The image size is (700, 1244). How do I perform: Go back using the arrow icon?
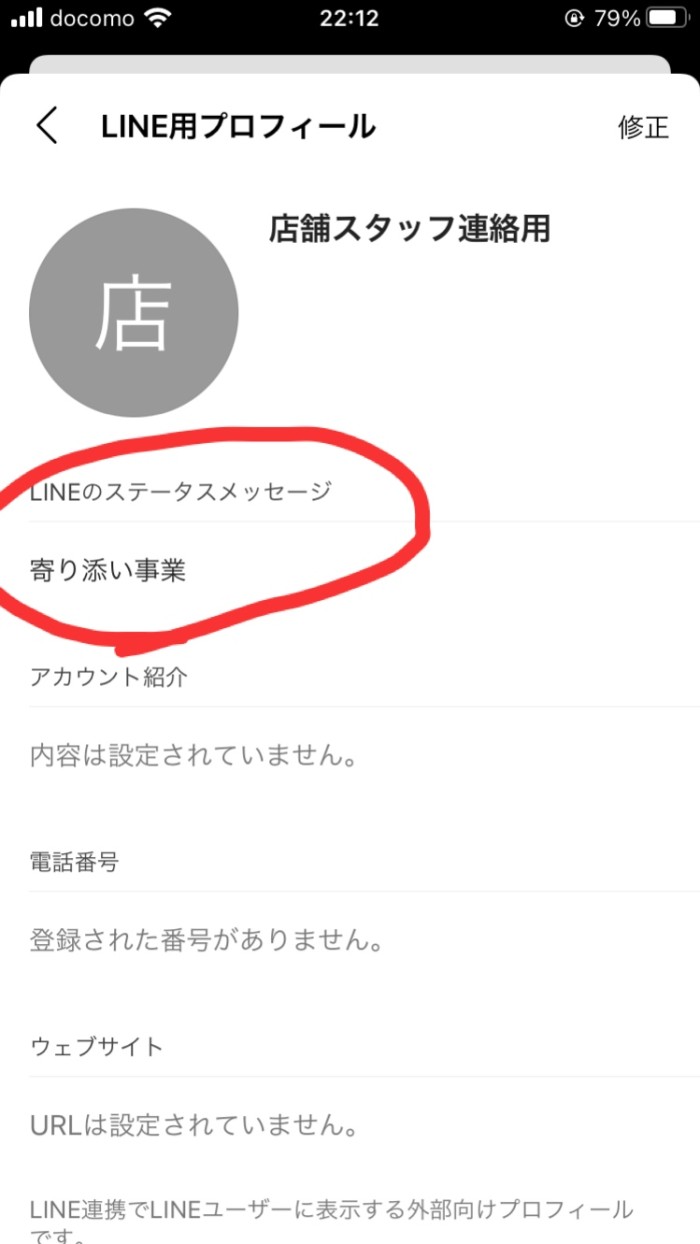[47, 127]
